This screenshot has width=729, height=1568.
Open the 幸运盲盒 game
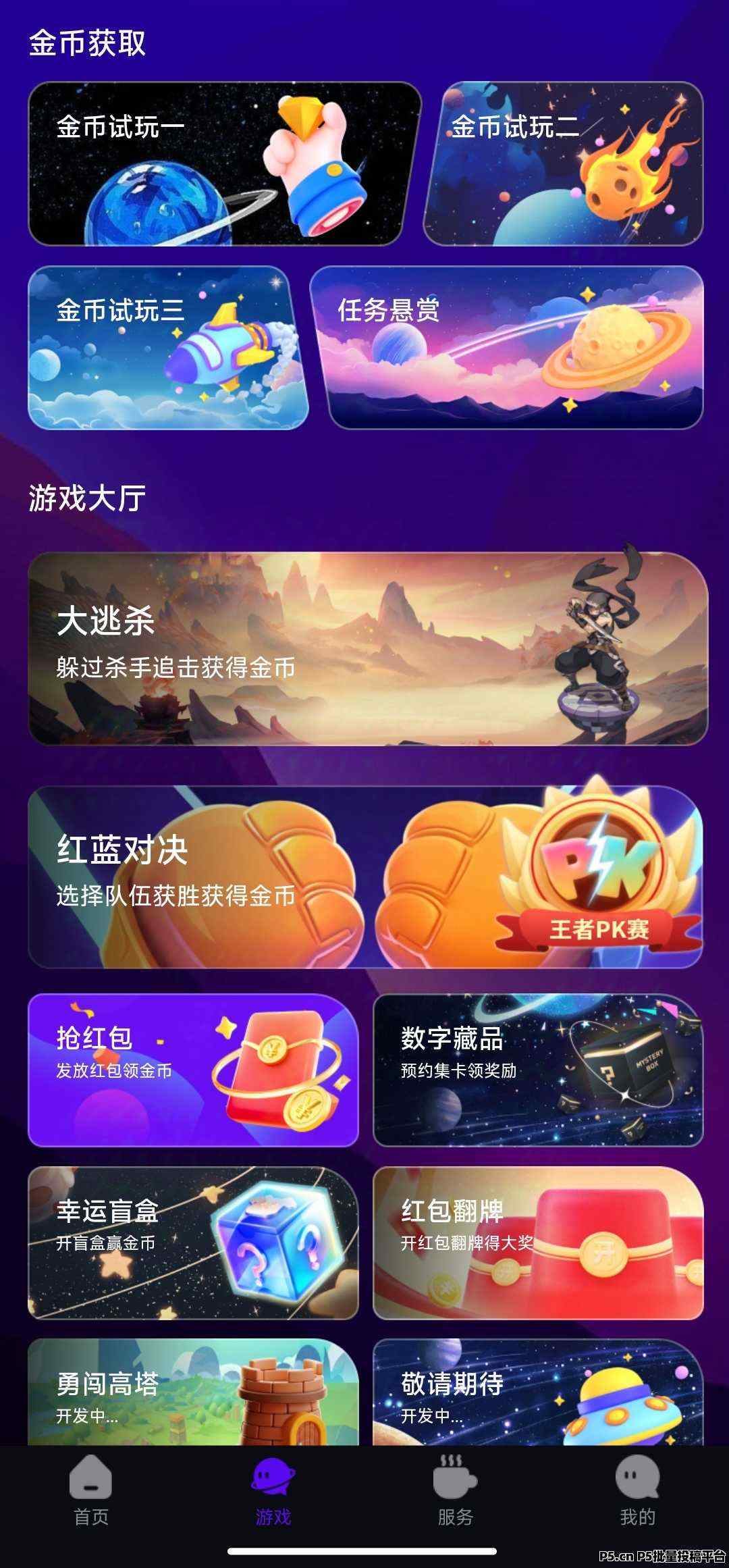[193, 1243]
